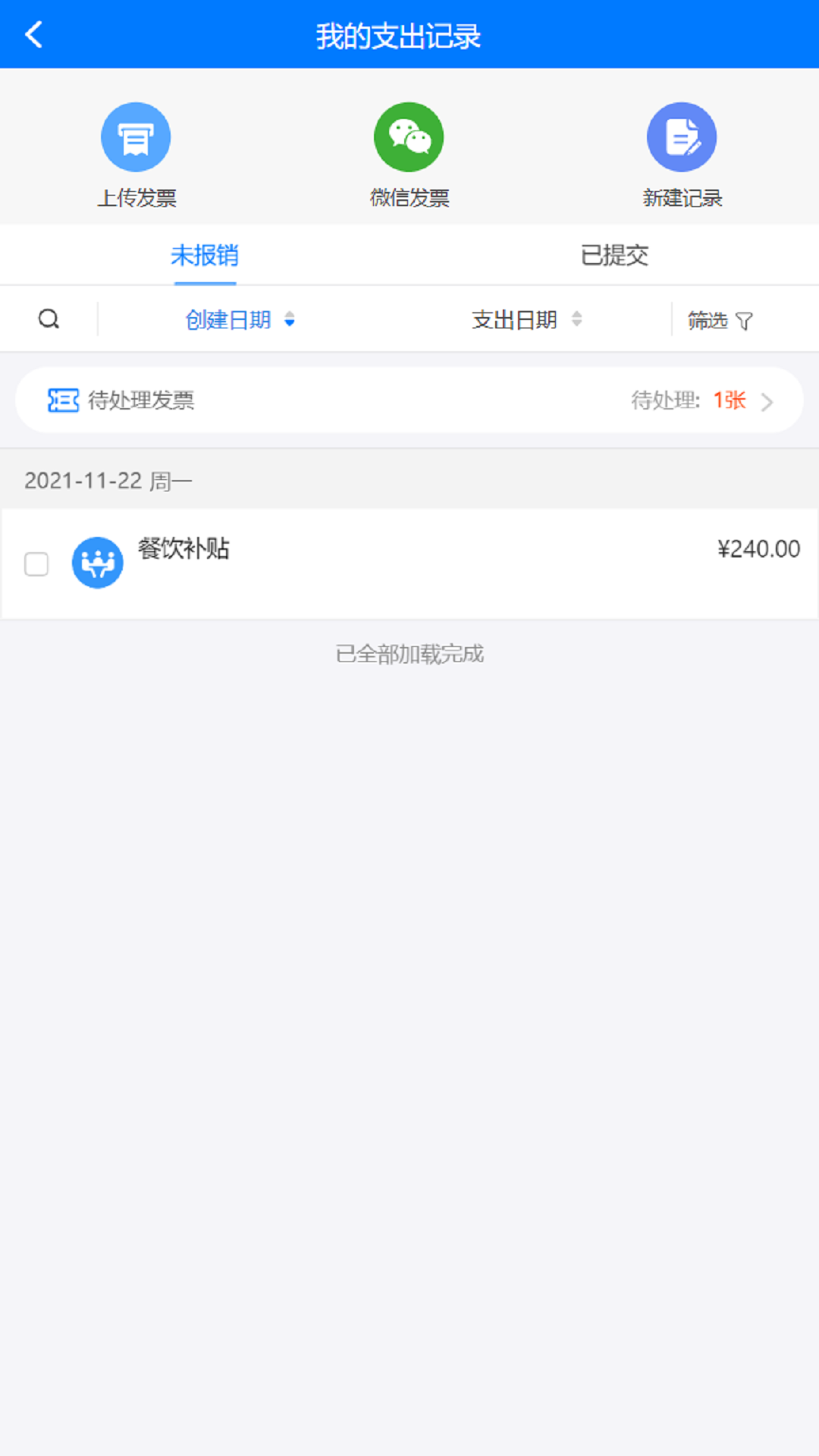Expand pending invoices via the right chevron
This screenshot has width=819, height=1456.
pyautogui.click(x=769, y=403)
